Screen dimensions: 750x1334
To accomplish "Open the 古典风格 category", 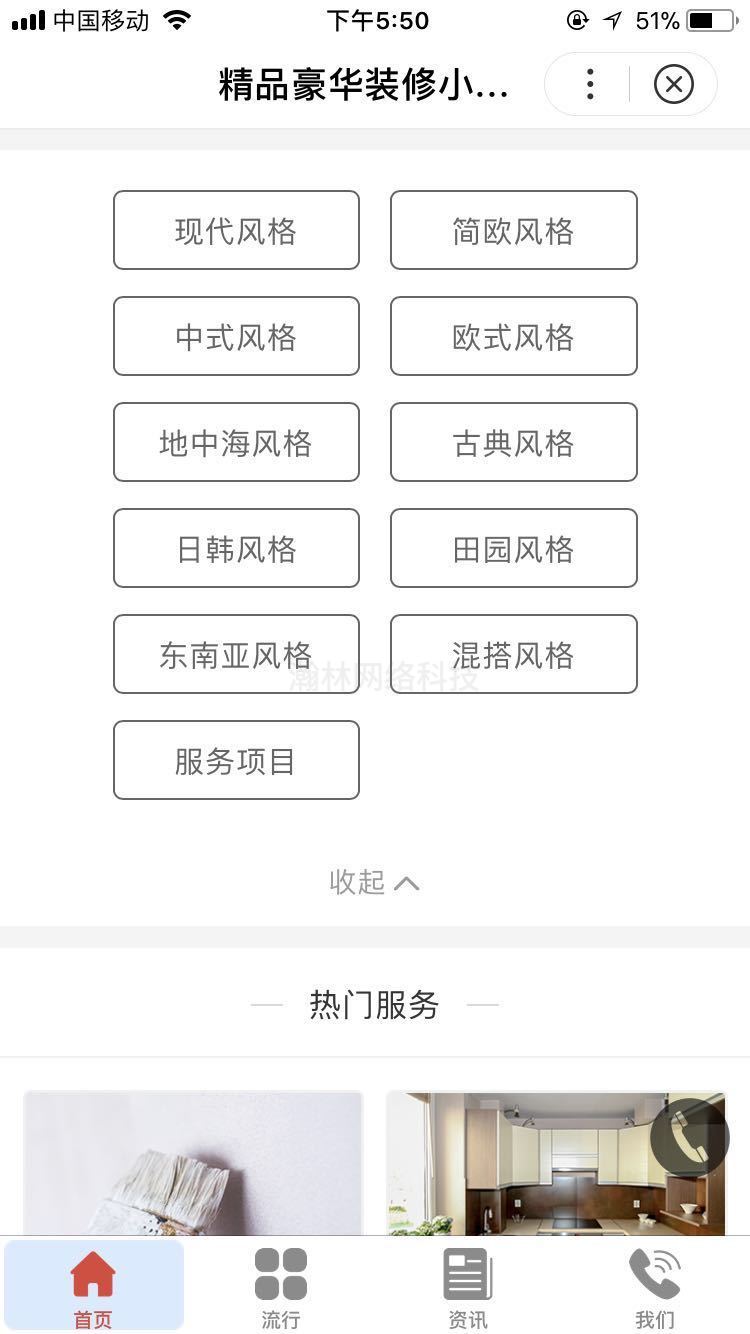I will coord(513,443).
